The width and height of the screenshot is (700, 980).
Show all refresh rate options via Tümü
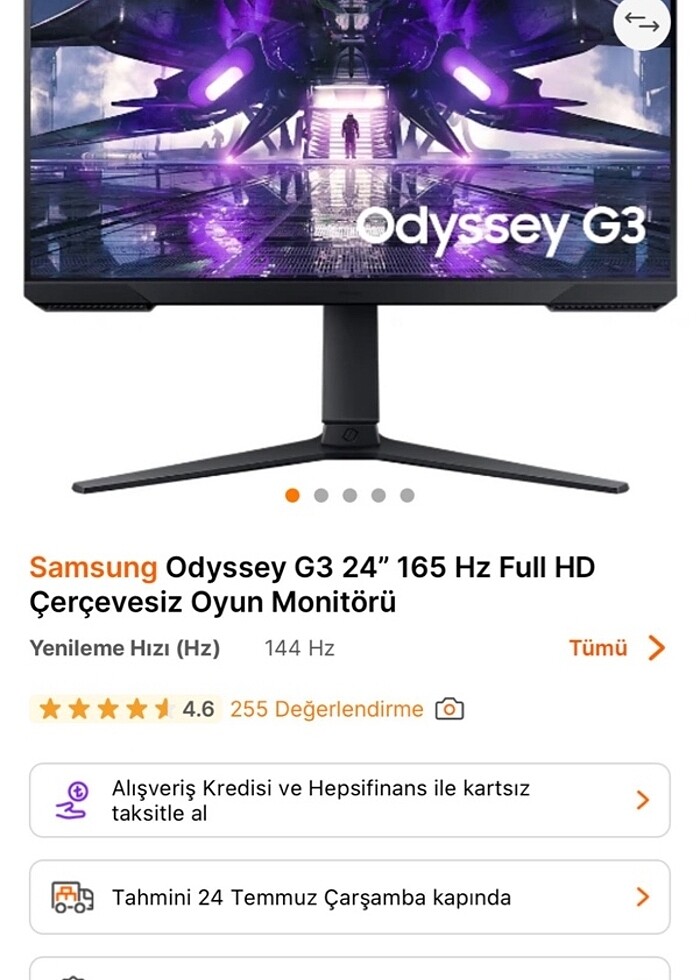616,648
